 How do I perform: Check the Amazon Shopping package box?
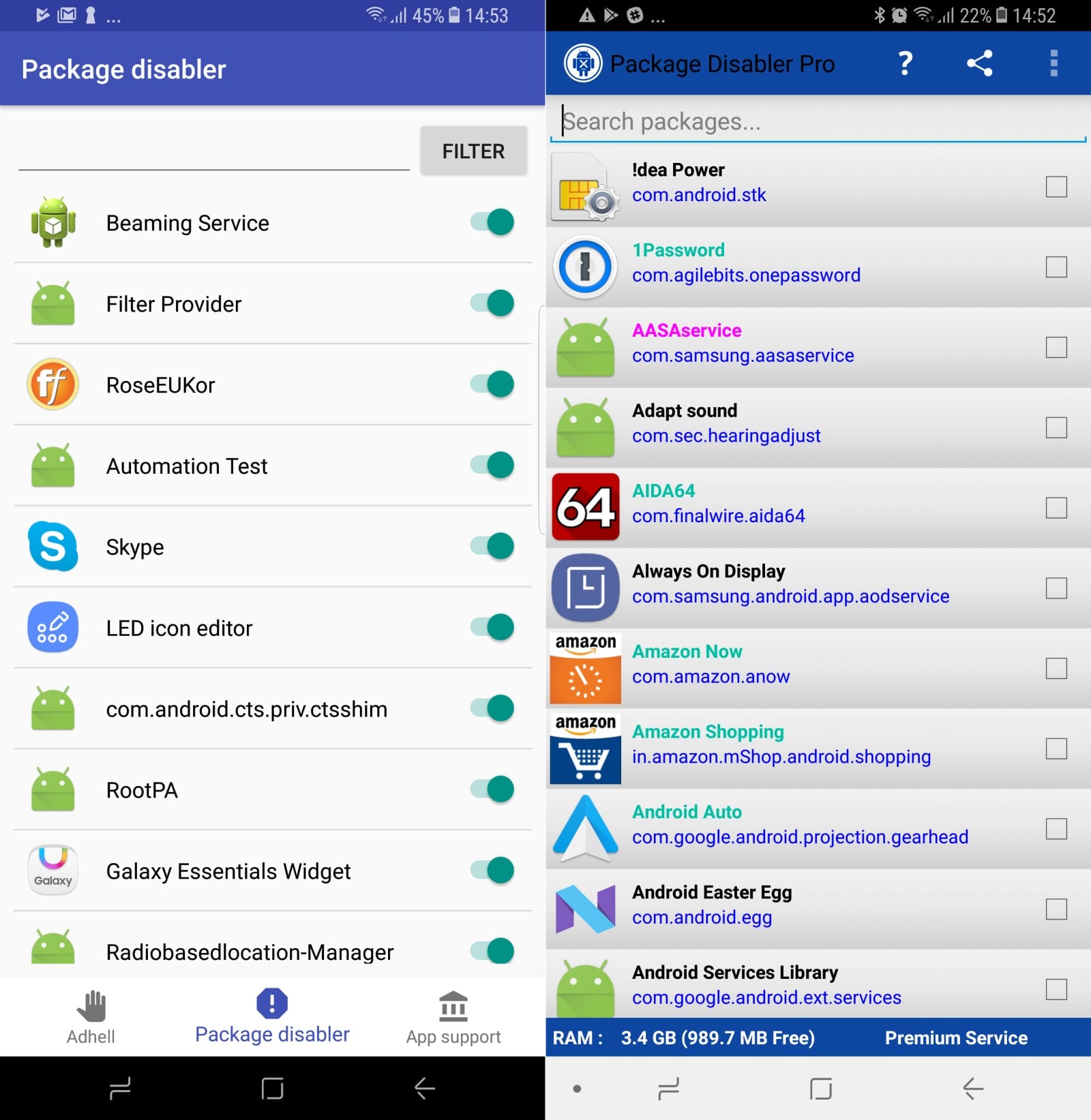(x=1056, y=748)
